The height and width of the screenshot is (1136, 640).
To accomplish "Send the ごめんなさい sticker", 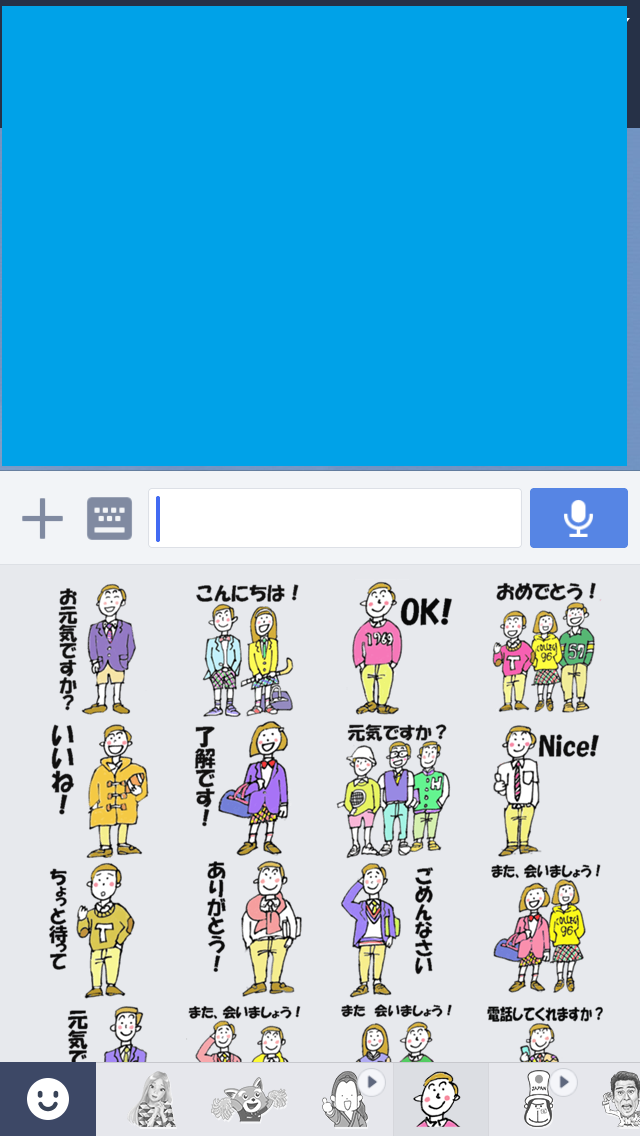I will 397,930.
